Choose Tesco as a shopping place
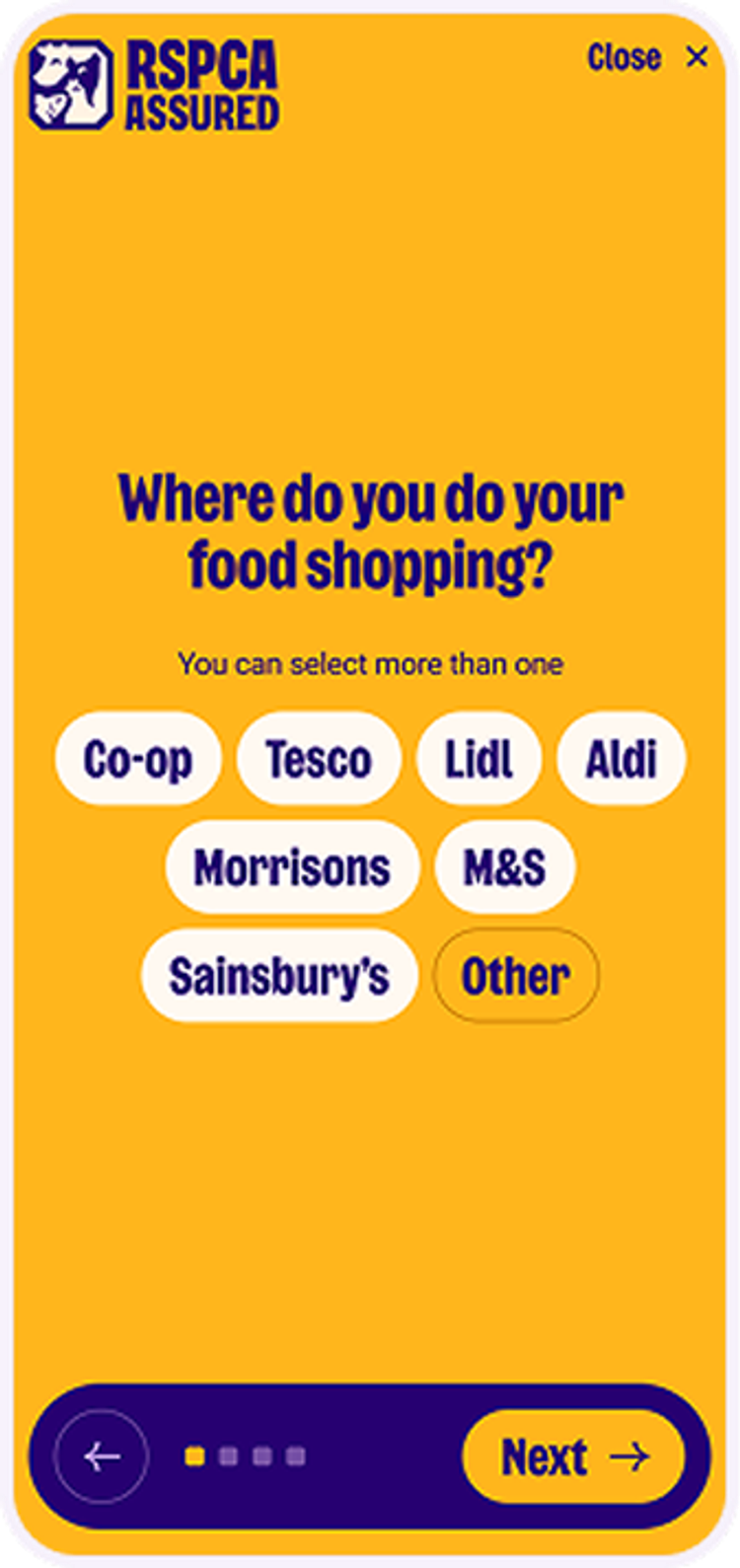The height and width of the screenshot is (1568, 740). tap(319, 759)
